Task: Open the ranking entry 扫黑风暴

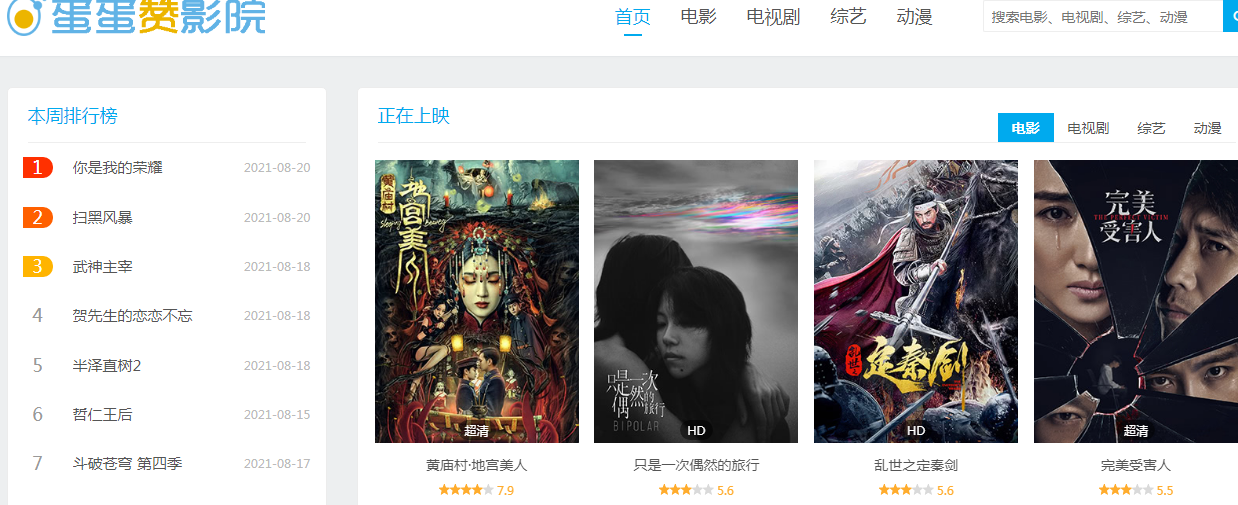Action: click(102, 218)
